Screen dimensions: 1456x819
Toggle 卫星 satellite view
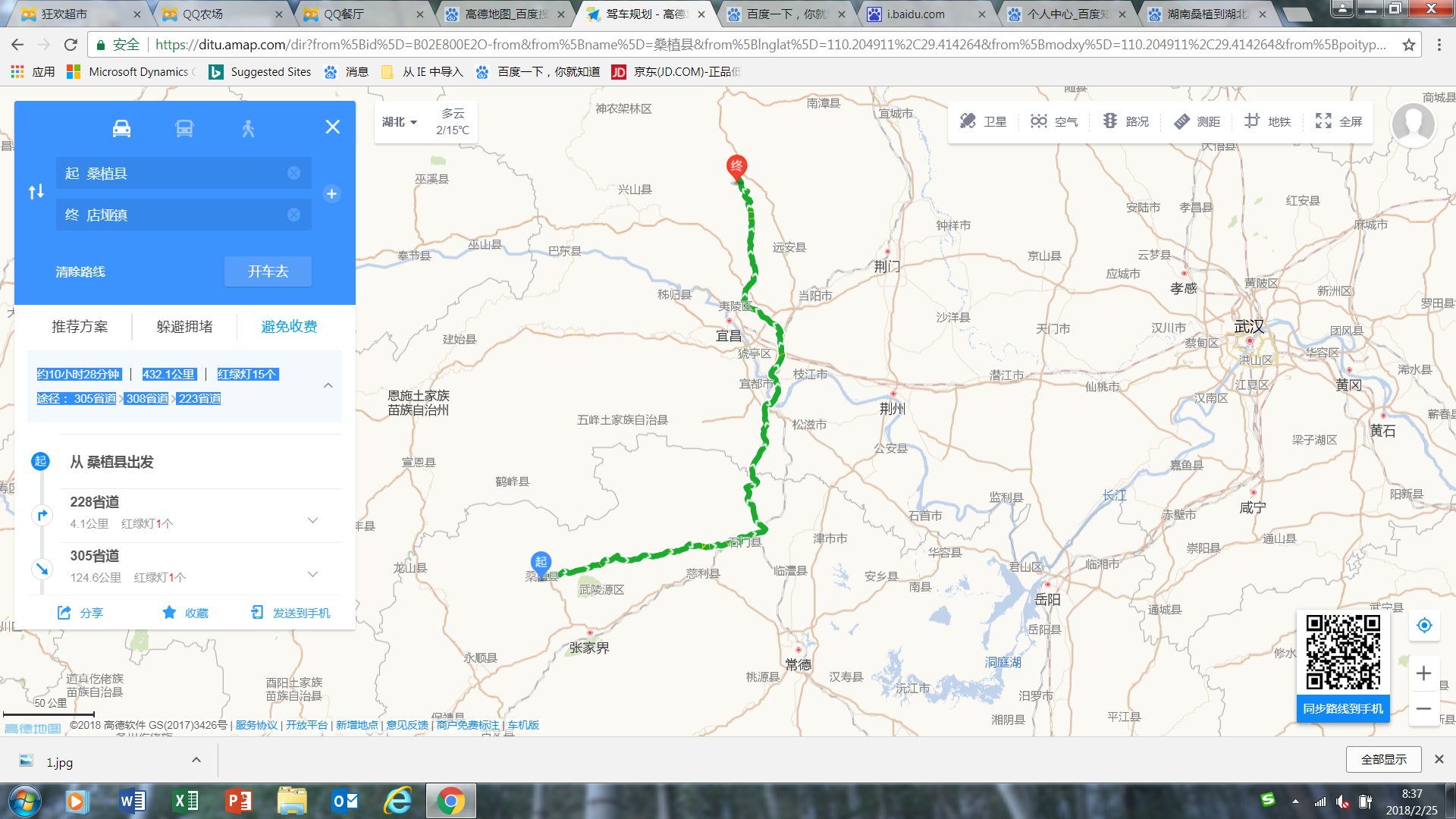pyautogui.click(x=984, y=121)
